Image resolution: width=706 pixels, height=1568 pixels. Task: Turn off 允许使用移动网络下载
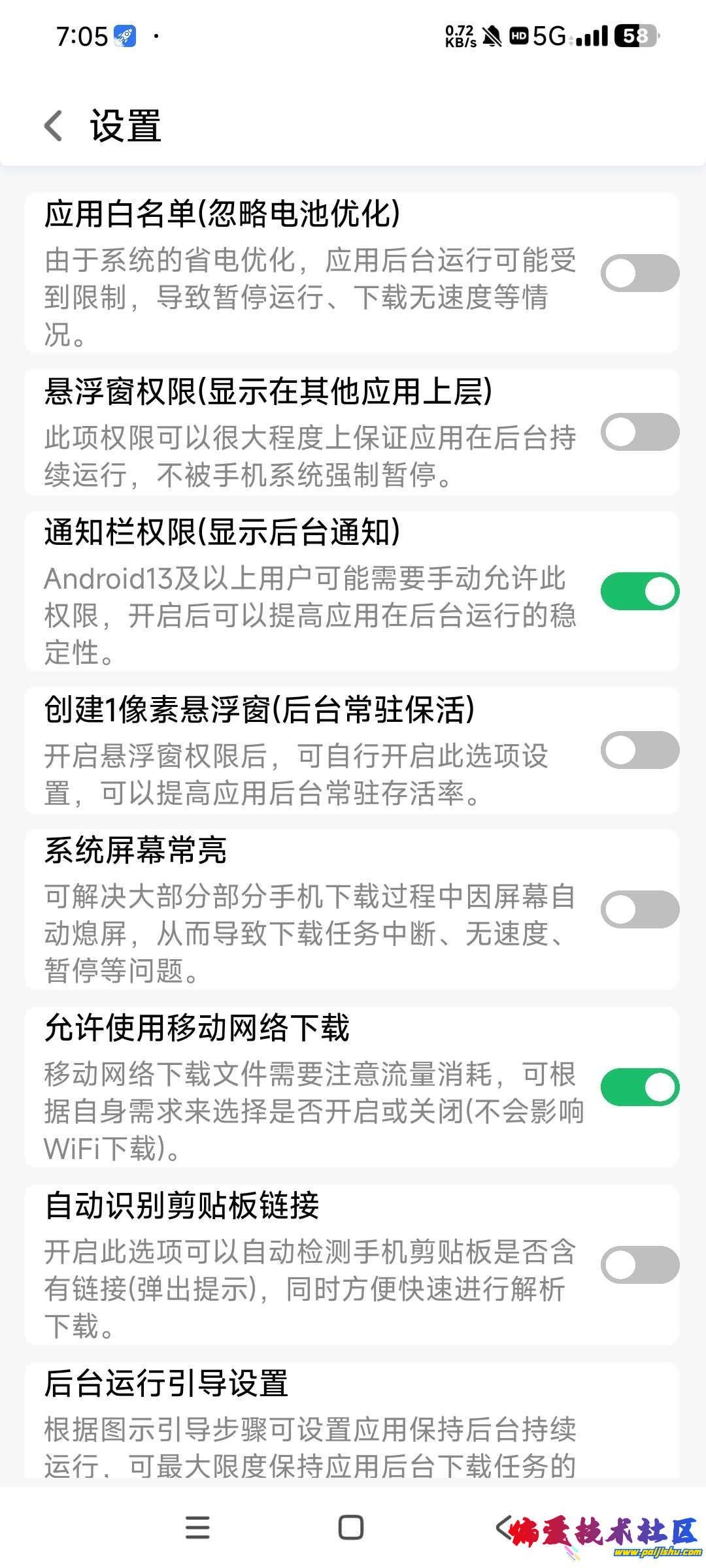[639, 1087]
